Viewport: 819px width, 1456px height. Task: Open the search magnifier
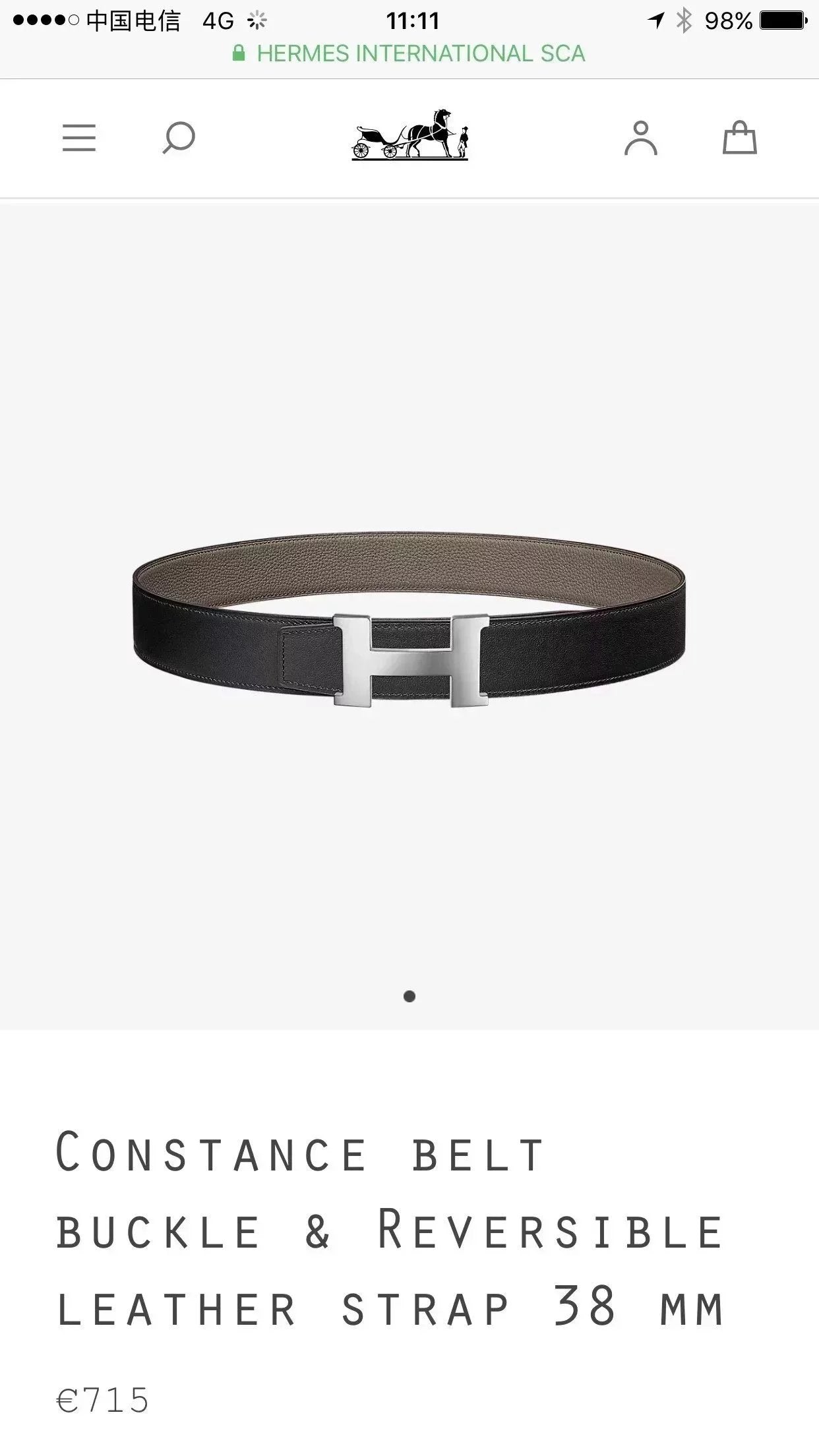tap(179, 138)
